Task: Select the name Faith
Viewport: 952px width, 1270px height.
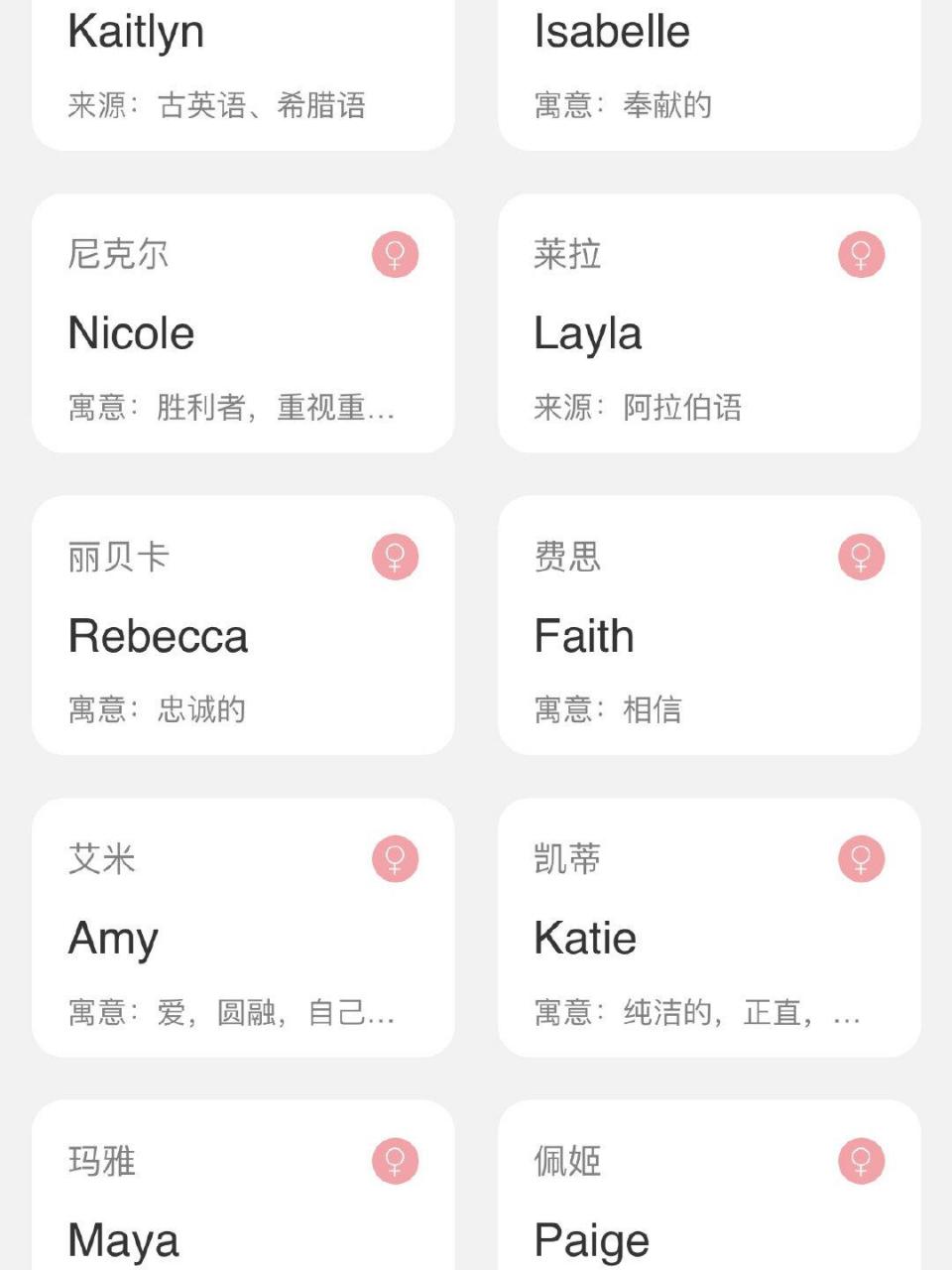Action: (x=583, y=636)
